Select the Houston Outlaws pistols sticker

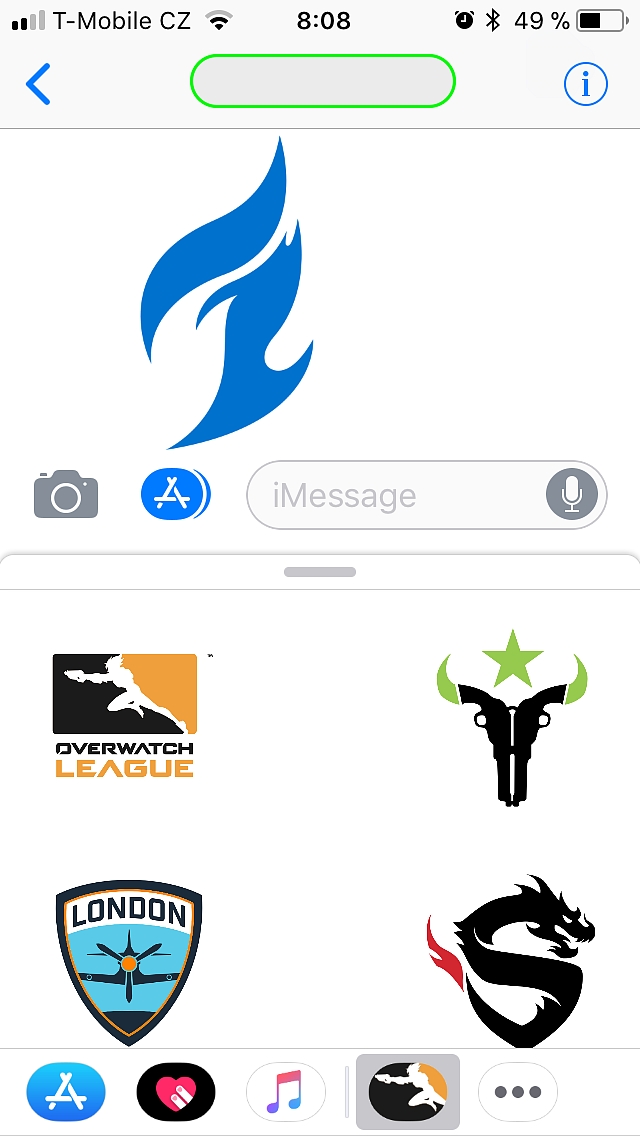[513, 716]
